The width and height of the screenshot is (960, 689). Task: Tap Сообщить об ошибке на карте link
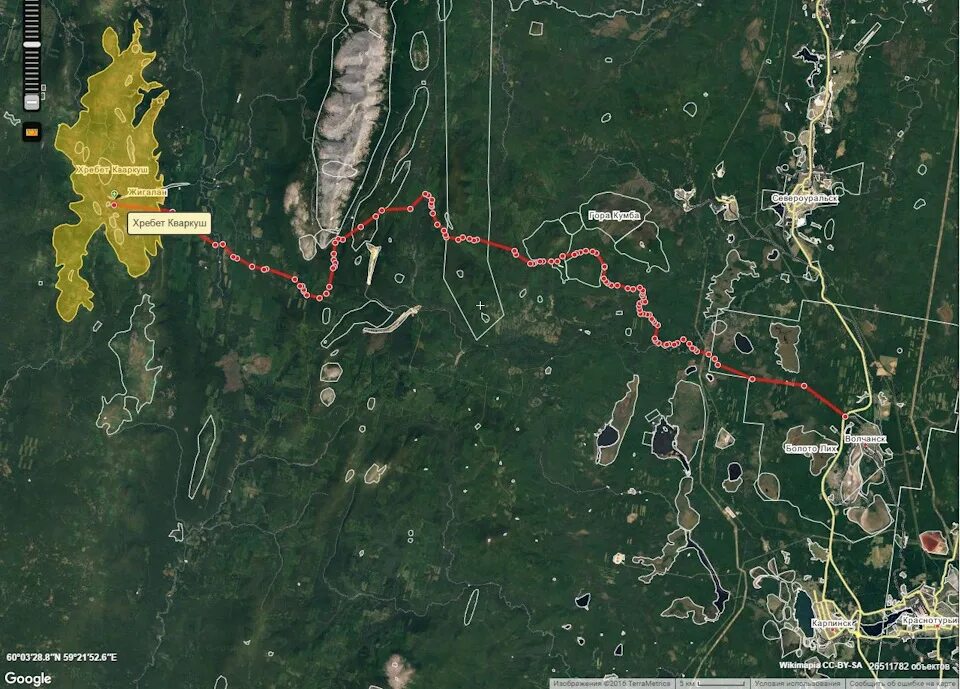[894, 683]
